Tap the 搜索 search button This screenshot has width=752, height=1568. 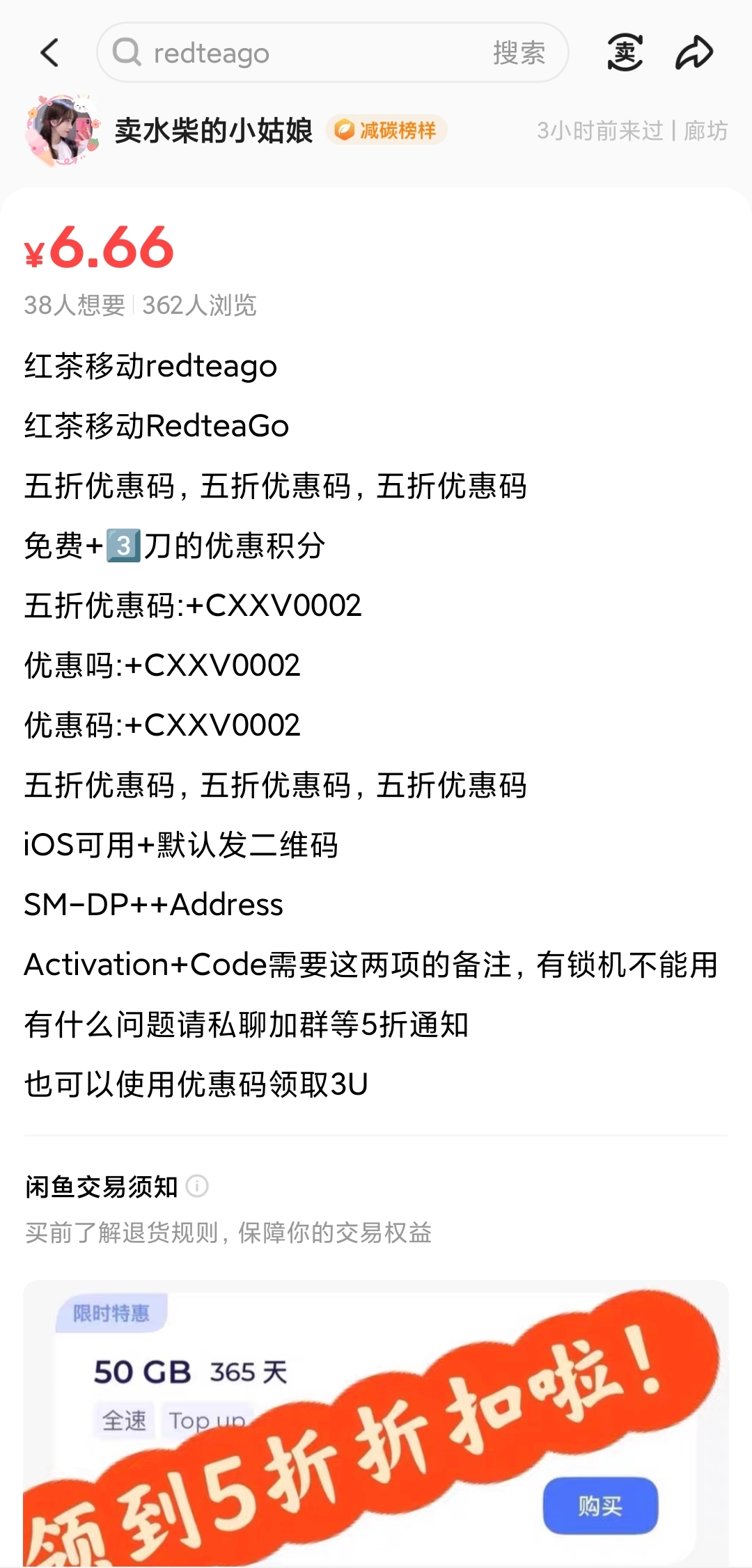[x=519, y=53]
